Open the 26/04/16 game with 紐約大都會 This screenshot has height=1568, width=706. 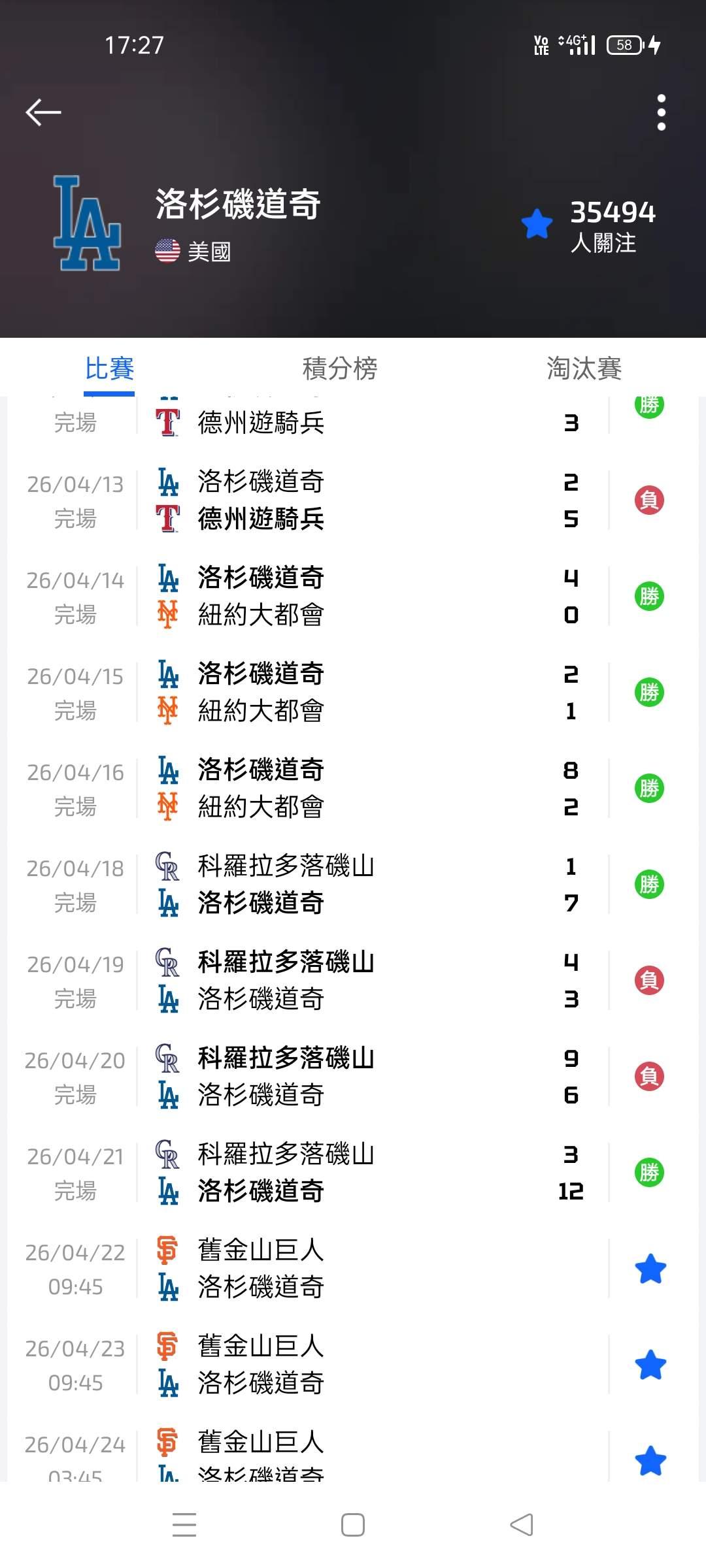353,789
